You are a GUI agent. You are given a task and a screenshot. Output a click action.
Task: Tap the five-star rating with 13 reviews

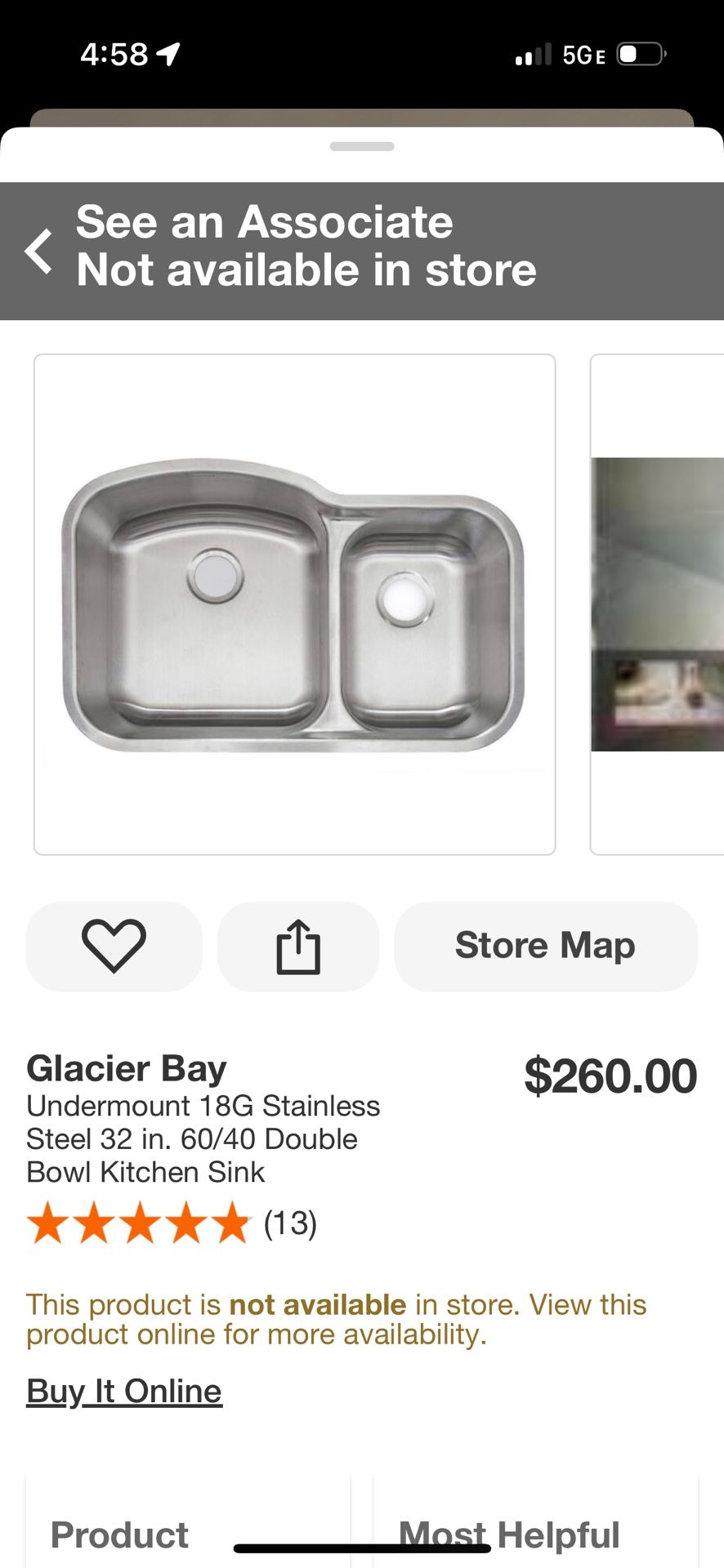pyautogui.click(x=172, y=1223)
